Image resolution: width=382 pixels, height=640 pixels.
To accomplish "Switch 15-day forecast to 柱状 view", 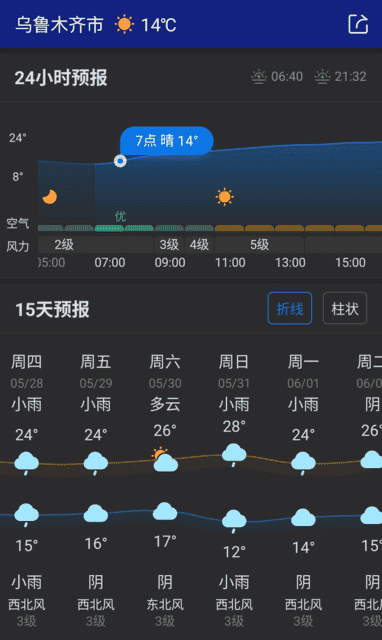I will [x=345, y=309].
